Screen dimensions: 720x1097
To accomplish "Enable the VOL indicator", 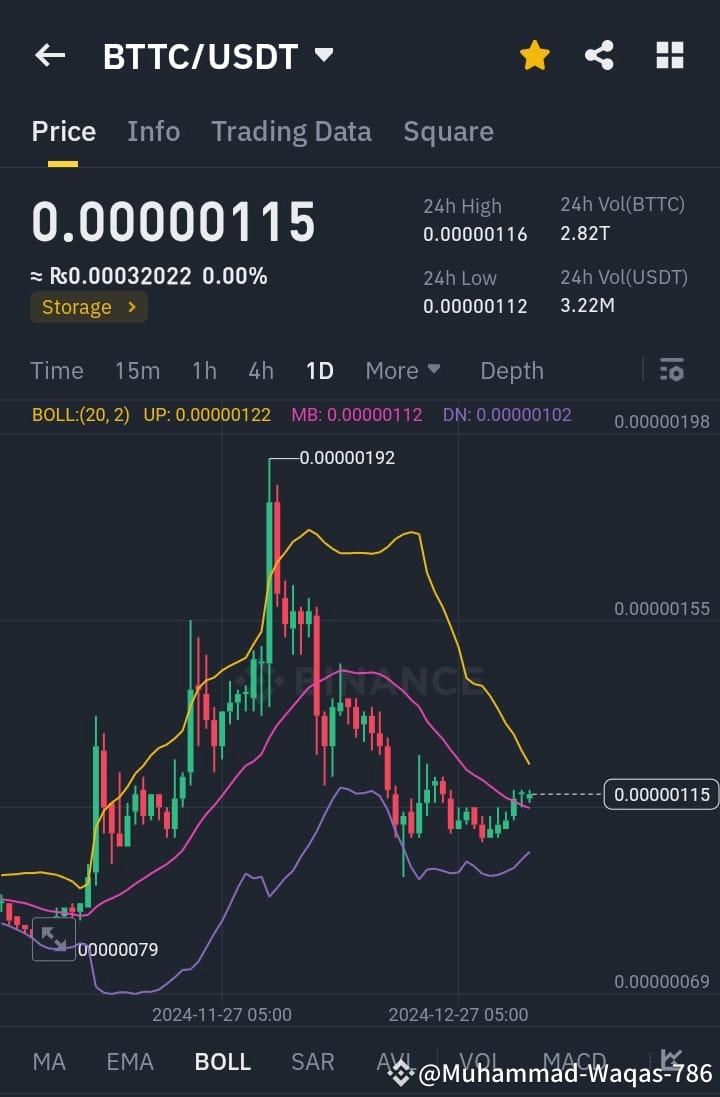I will click(479, 1062).
